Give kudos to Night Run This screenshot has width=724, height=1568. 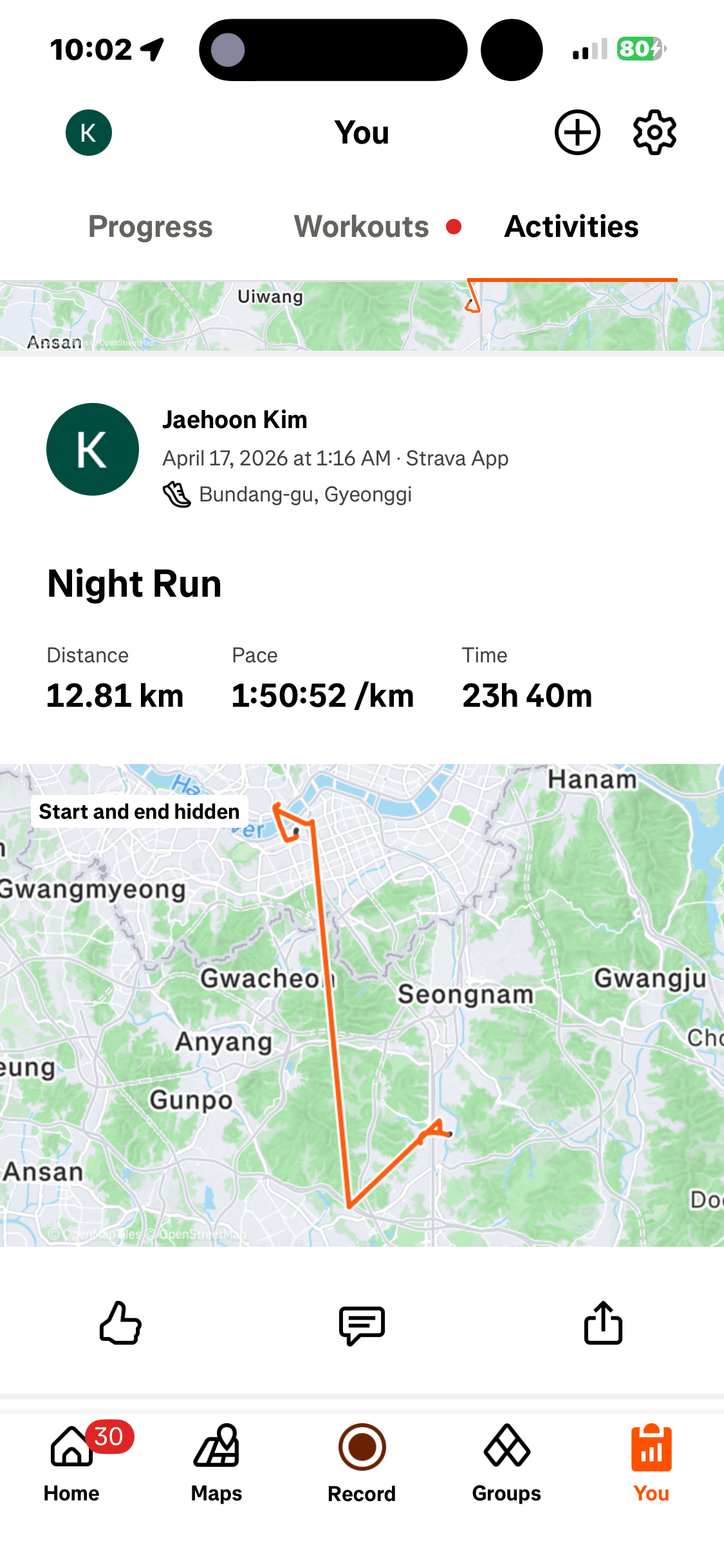tap(120, 1323)
